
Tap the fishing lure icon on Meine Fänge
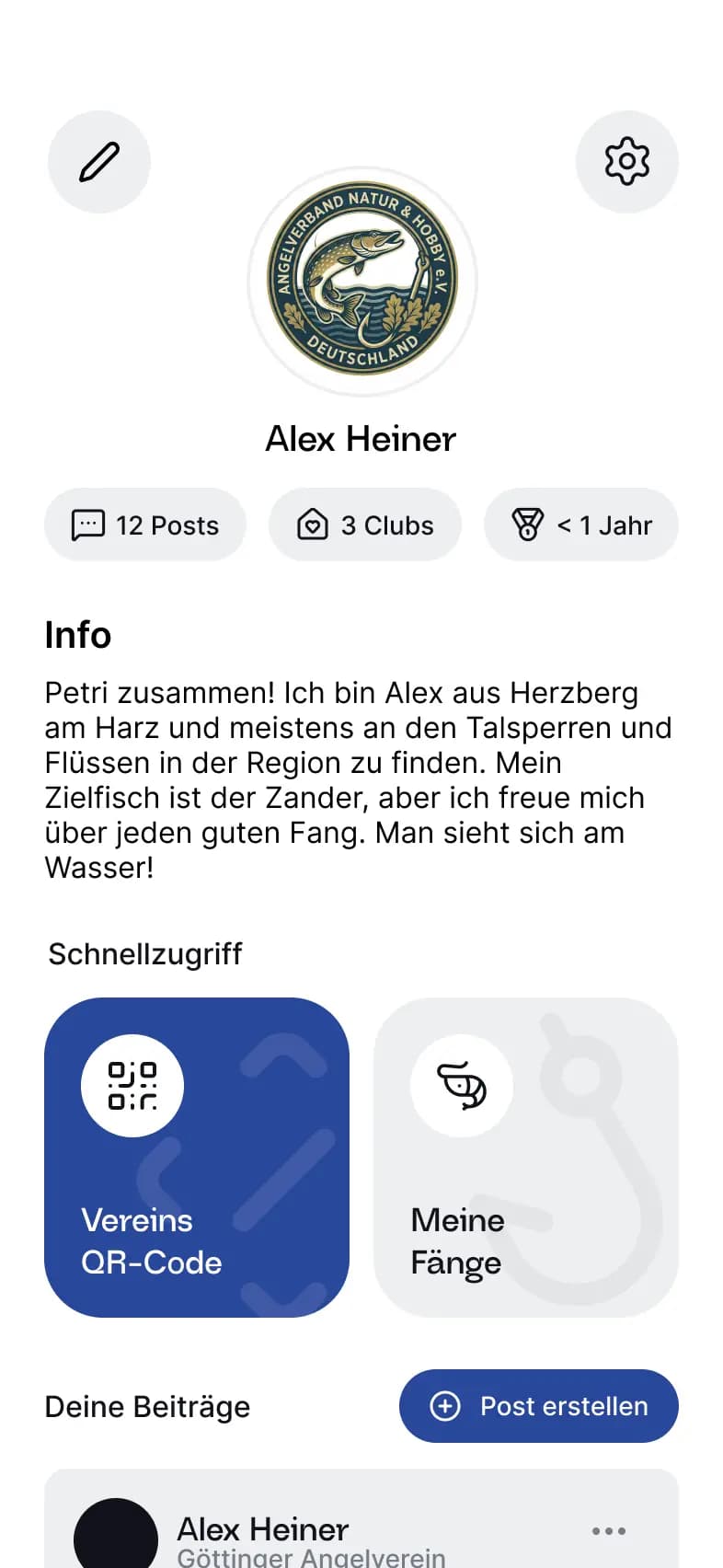coord(461,1087)
